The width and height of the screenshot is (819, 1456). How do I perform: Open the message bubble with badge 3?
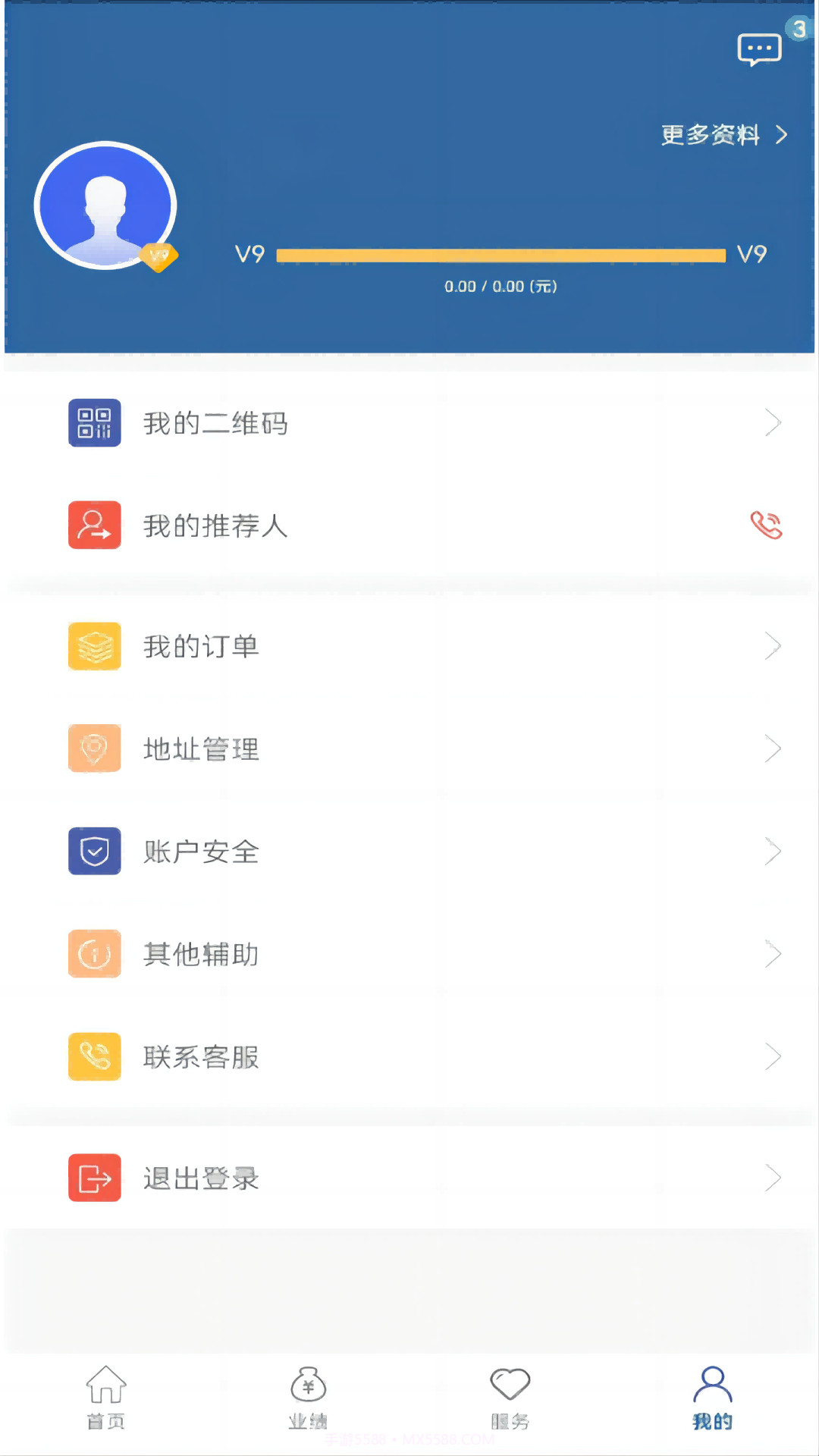(x=759, y=48)
